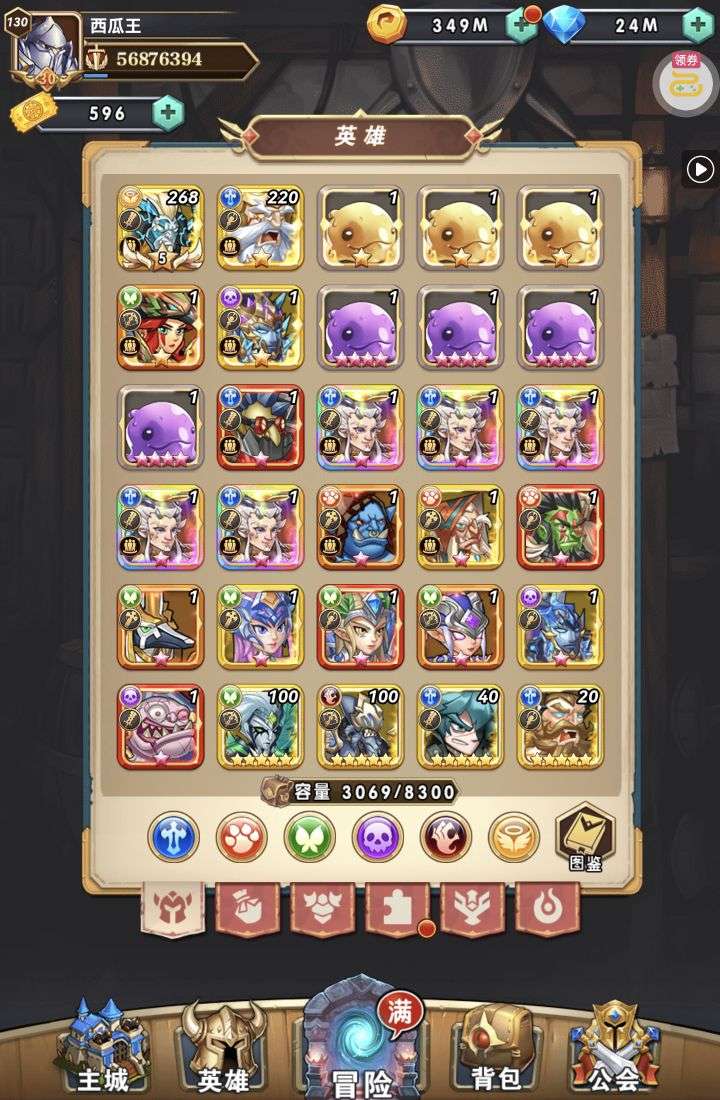Select the level 40 hero card
Screen dimensions: 720x1100
(460, 726)
